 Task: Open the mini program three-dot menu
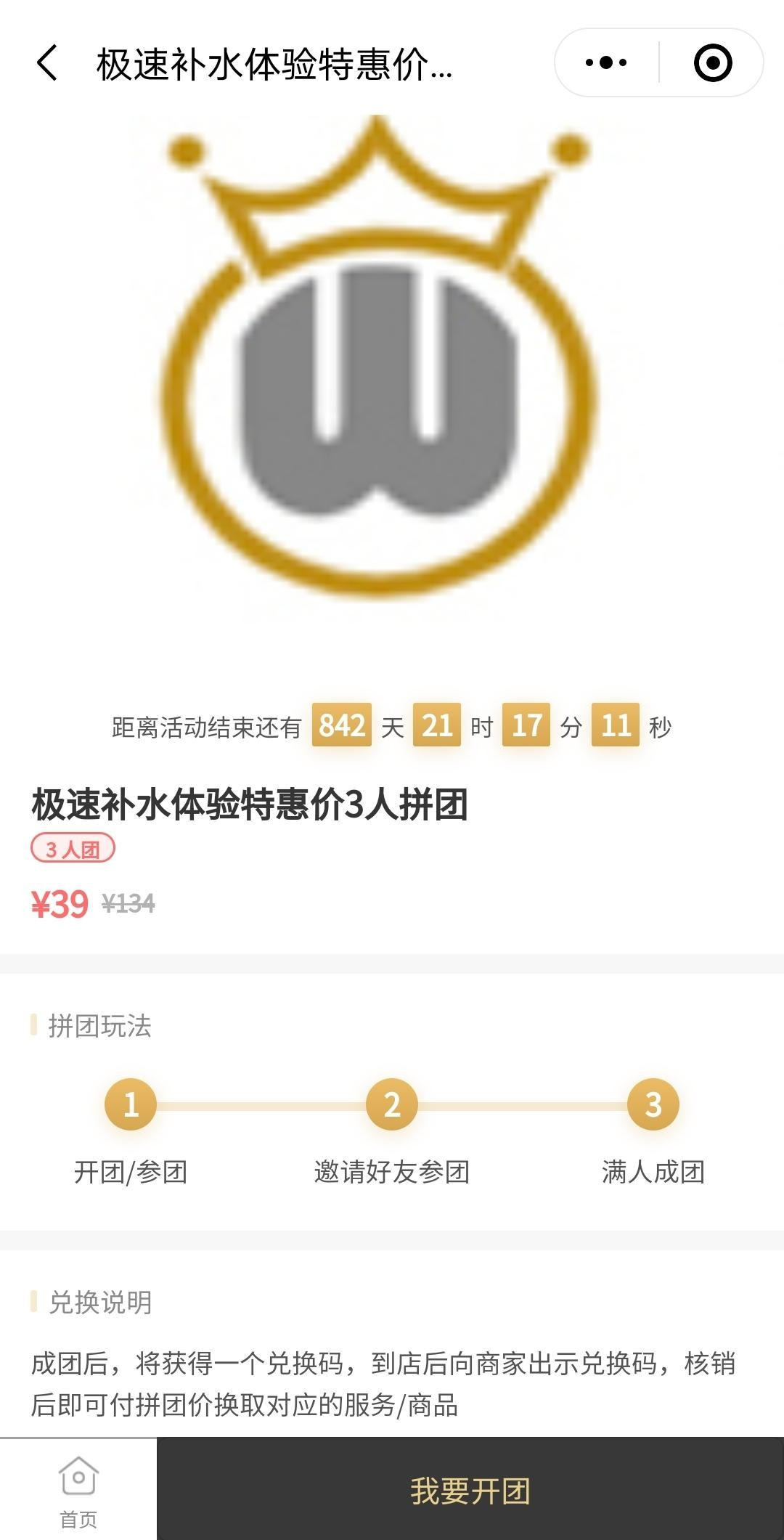[x=606, y=63]
